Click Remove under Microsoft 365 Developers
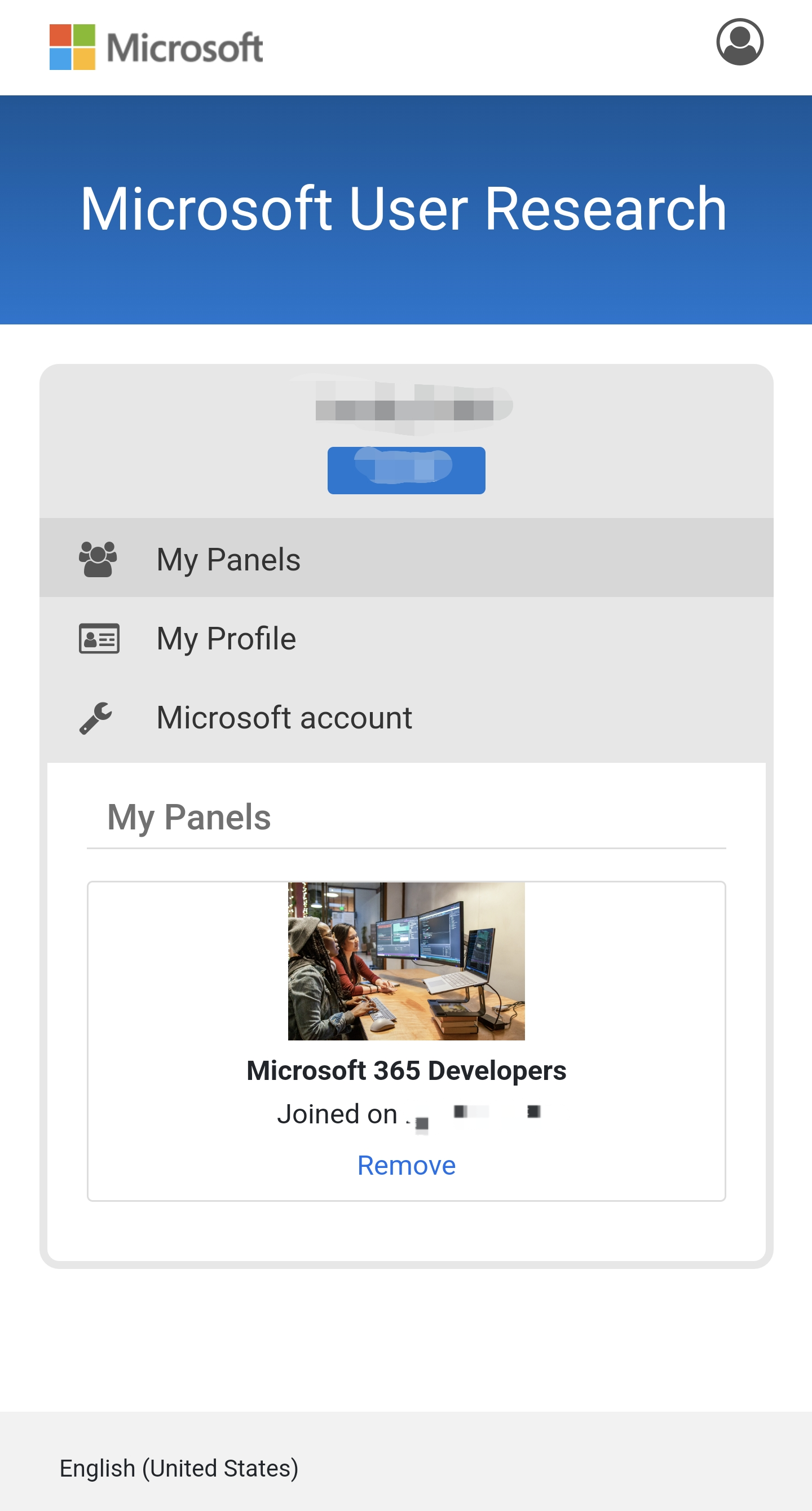 coord(407,1165)
